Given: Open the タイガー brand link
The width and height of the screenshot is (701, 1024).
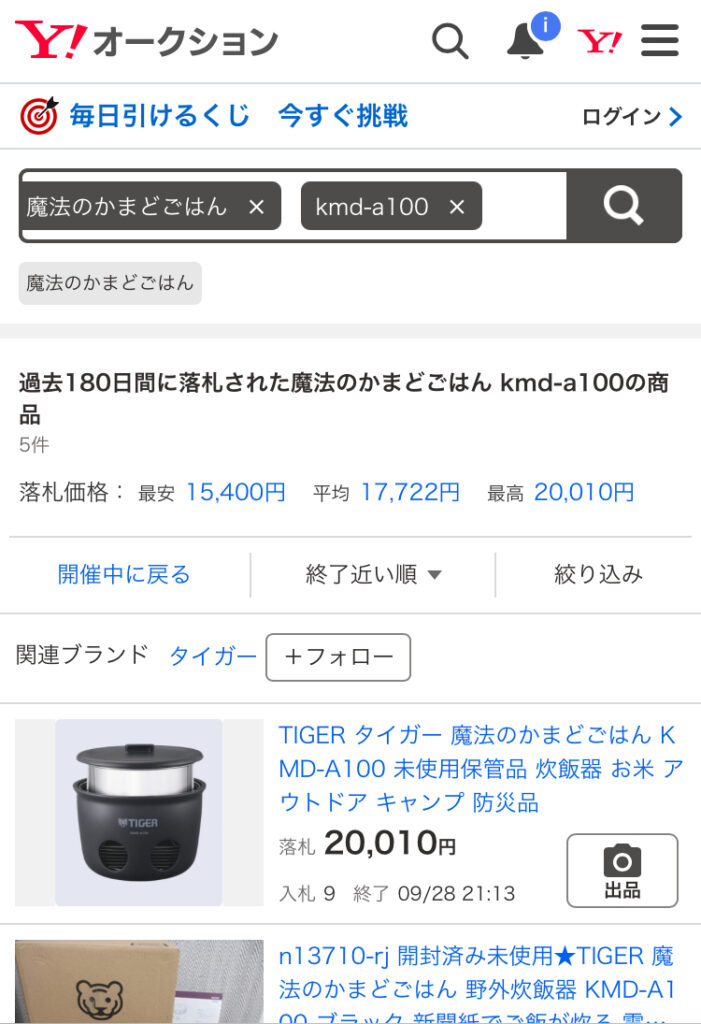Looking at the screenshot, I should (x=212, y=657).
